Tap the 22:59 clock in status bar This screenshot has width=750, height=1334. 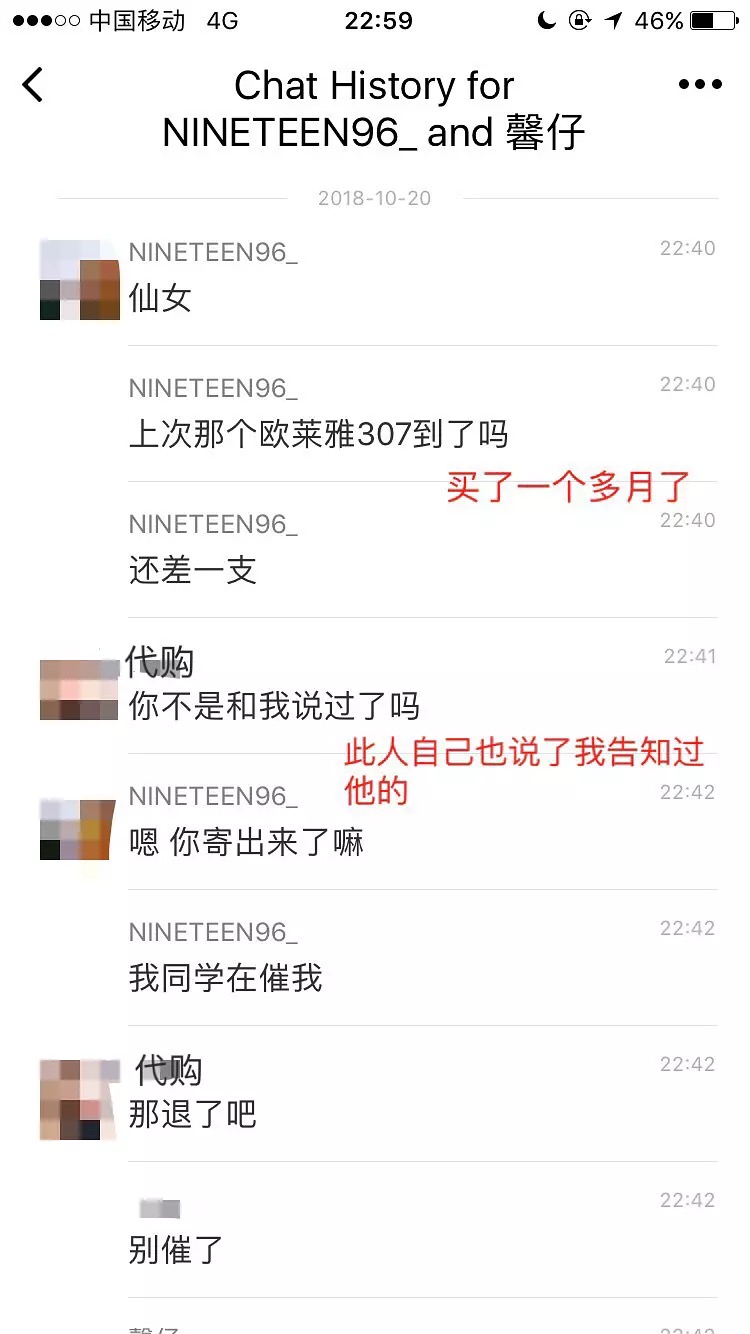[x=375, y=20]
